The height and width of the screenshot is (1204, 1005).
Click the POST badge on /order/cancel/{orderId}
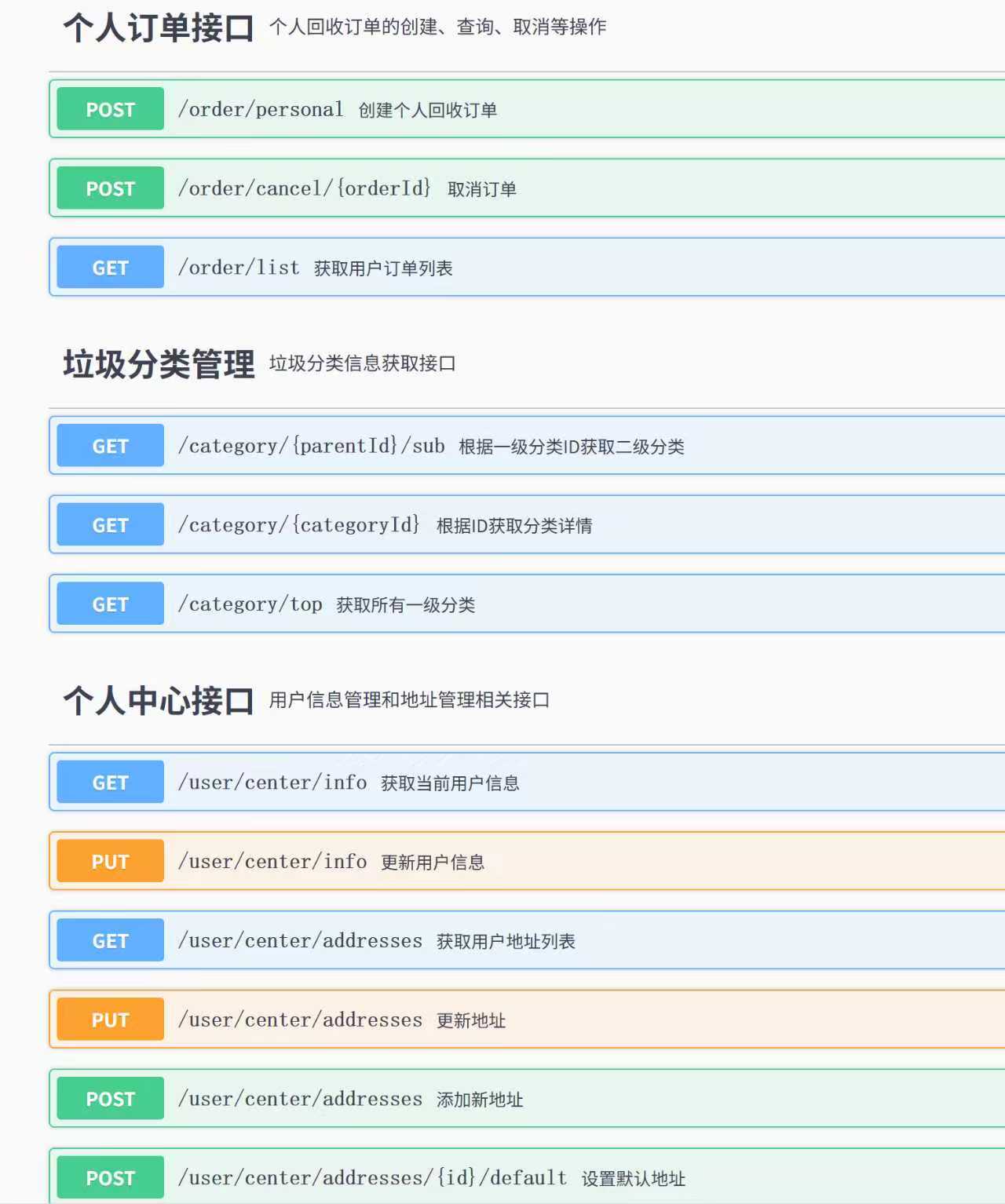[109, 188]
